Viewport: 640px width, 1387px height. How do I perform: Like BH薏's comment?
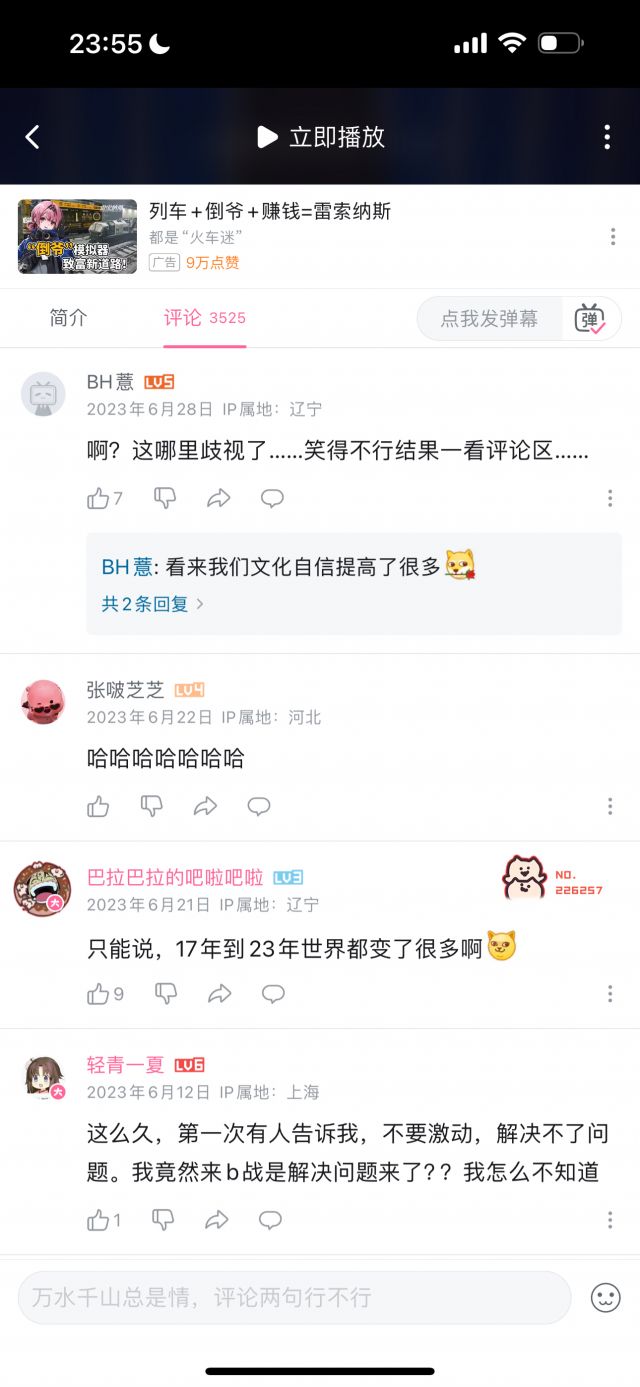coord(99,498)
